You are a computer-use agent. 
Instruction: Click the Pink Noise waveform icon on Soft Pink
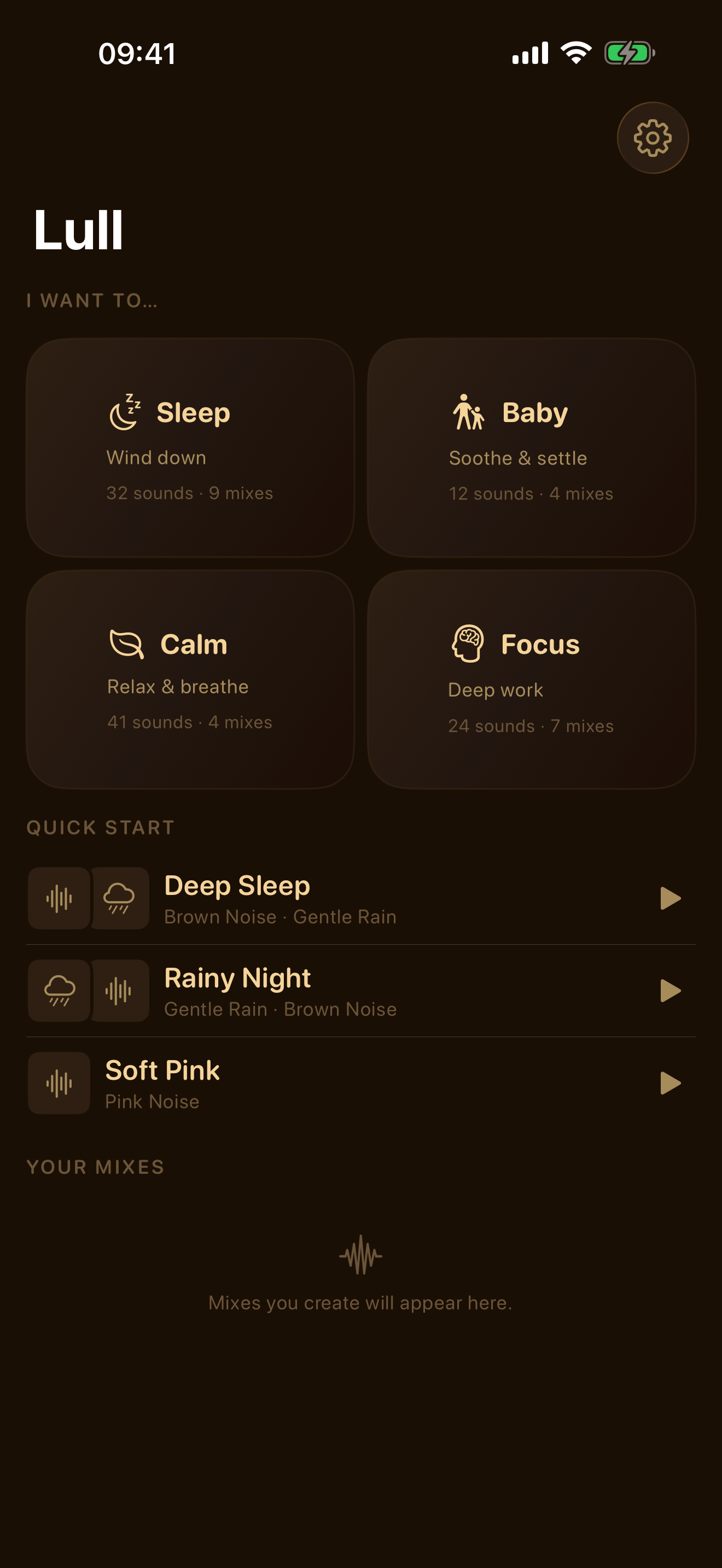[x=59, y=1083]
